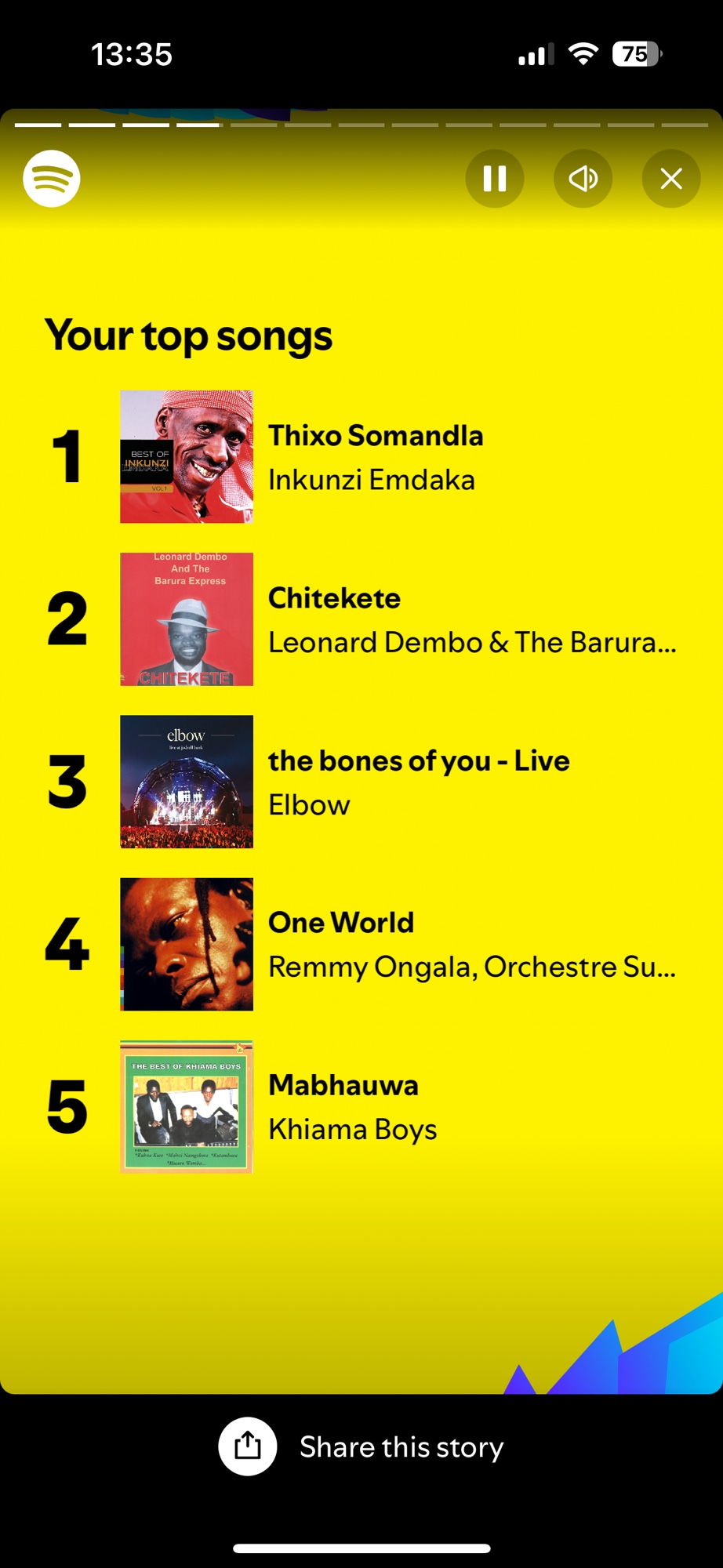Close the Wrapped story
This screenshot has width=723, height=1568.
(671, 179)
